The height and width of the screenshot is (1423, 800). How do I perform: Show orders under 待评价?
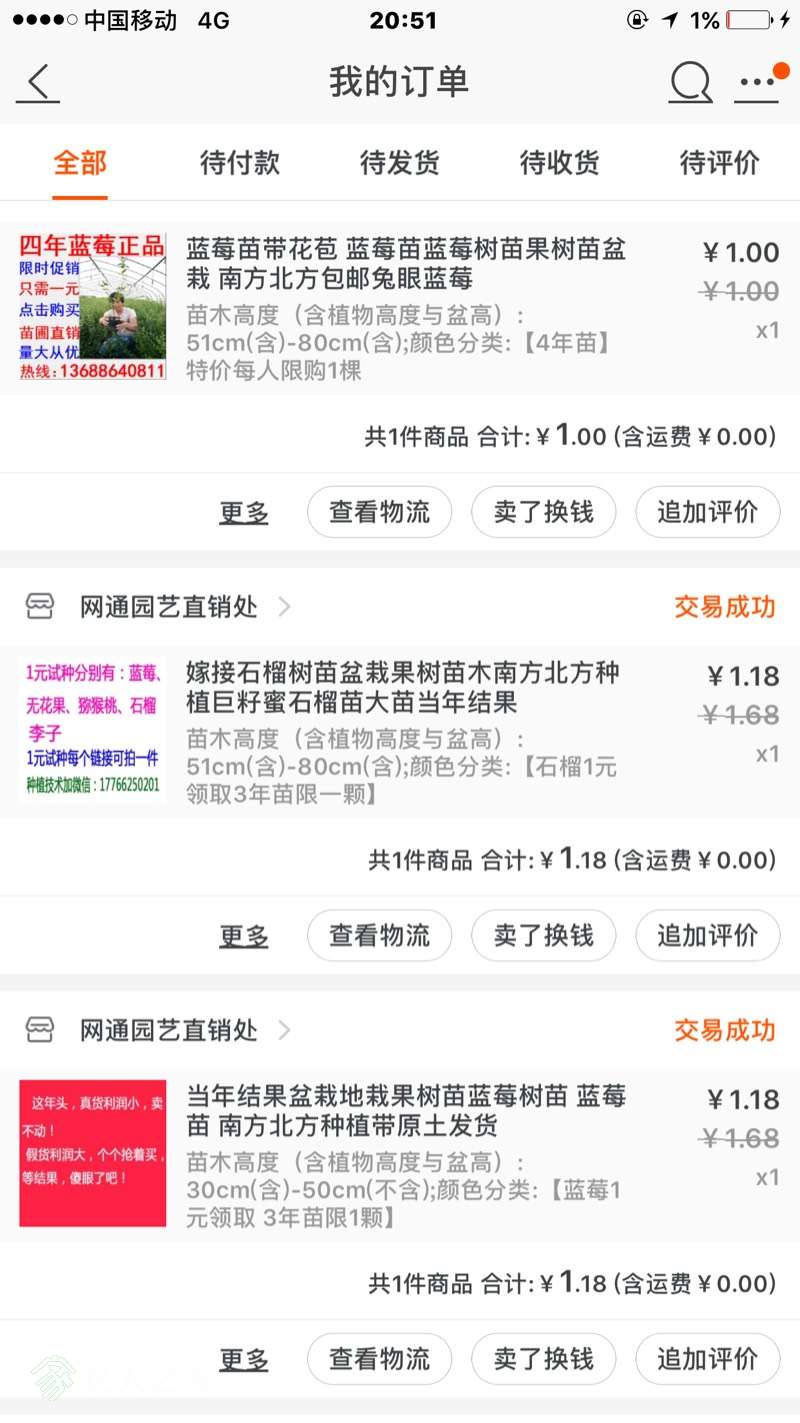pos(720,163)
